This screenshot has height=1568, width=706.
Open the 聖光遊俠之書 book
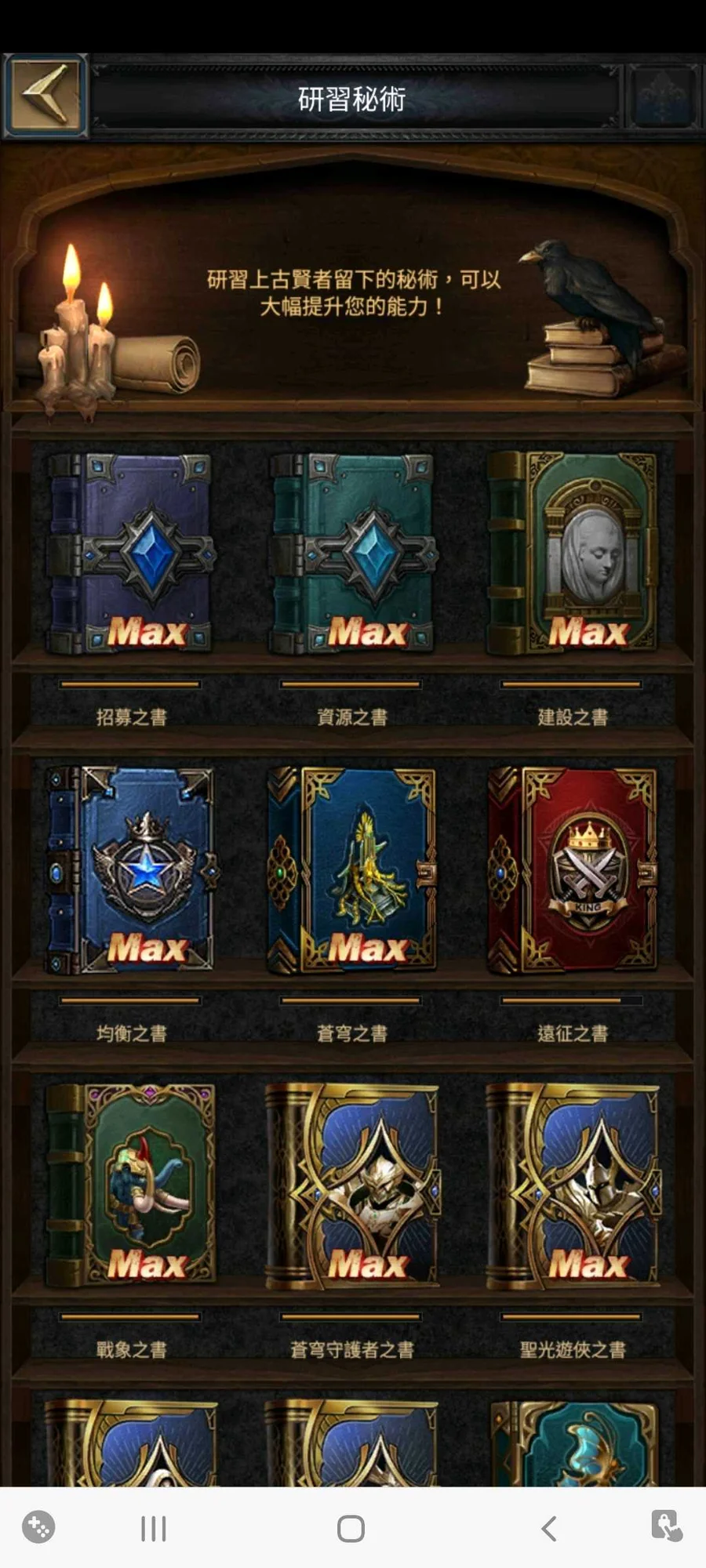pos(572,1185)
